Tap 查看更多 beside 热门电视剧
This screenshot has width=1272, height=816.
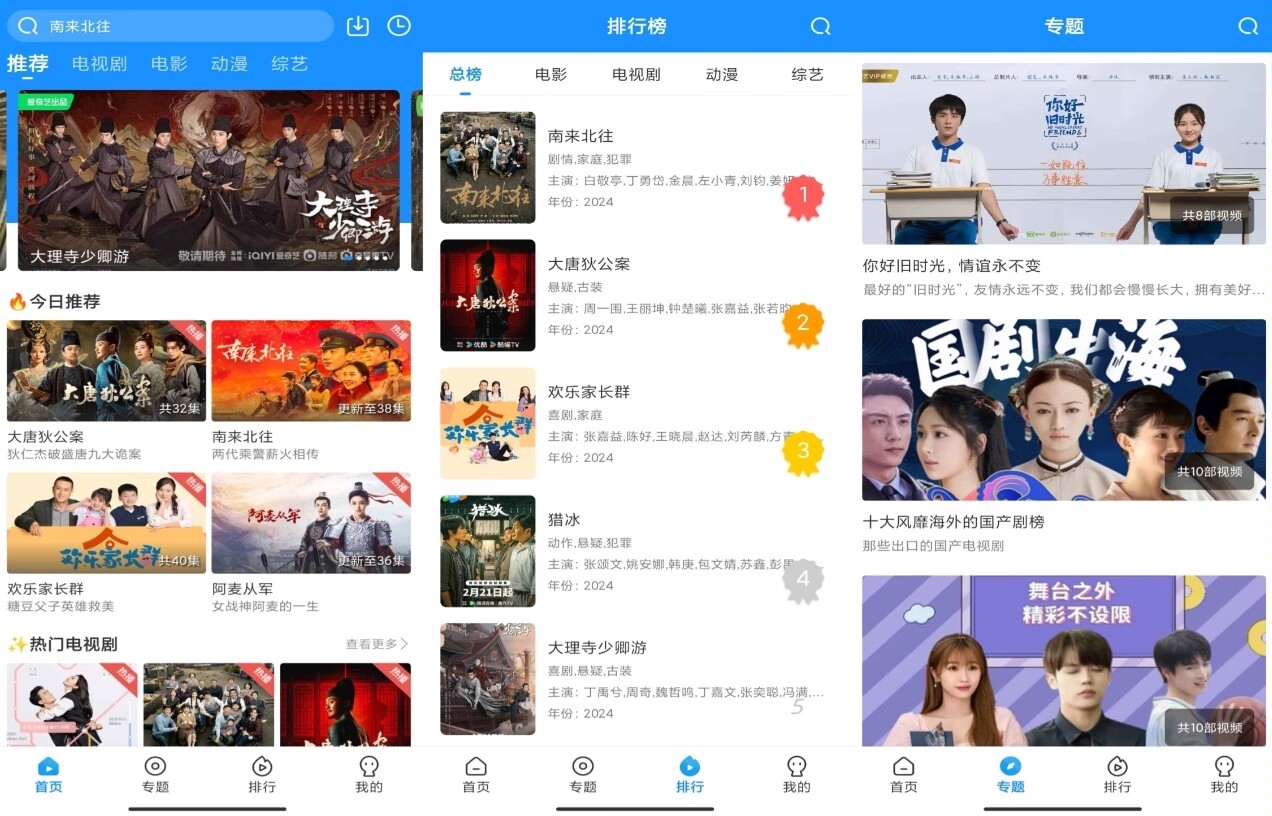coord(377,644)
